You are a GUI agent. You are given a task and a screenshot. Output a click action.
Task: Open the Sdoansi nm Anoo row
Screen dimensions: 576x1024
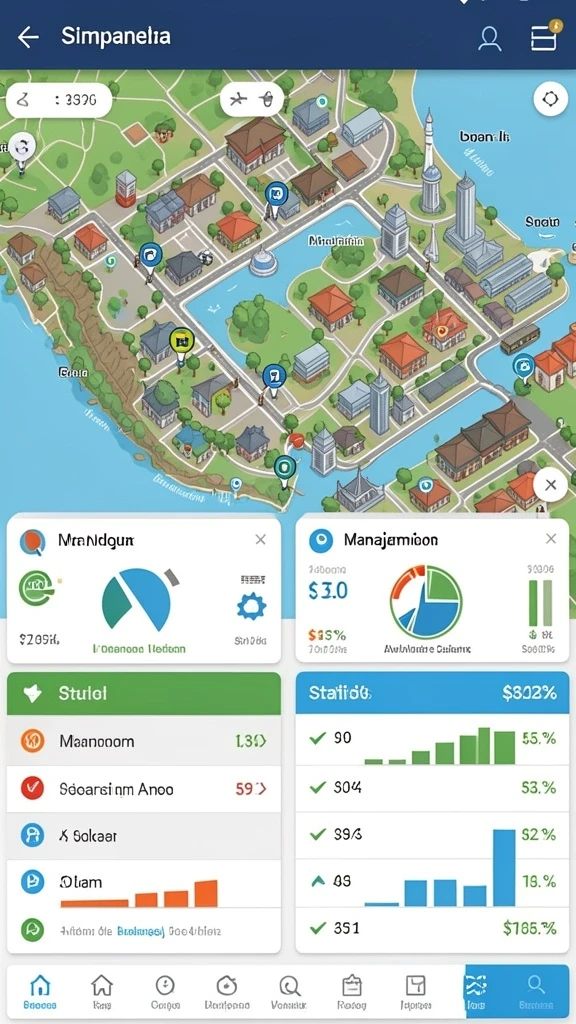coord(144,789)
